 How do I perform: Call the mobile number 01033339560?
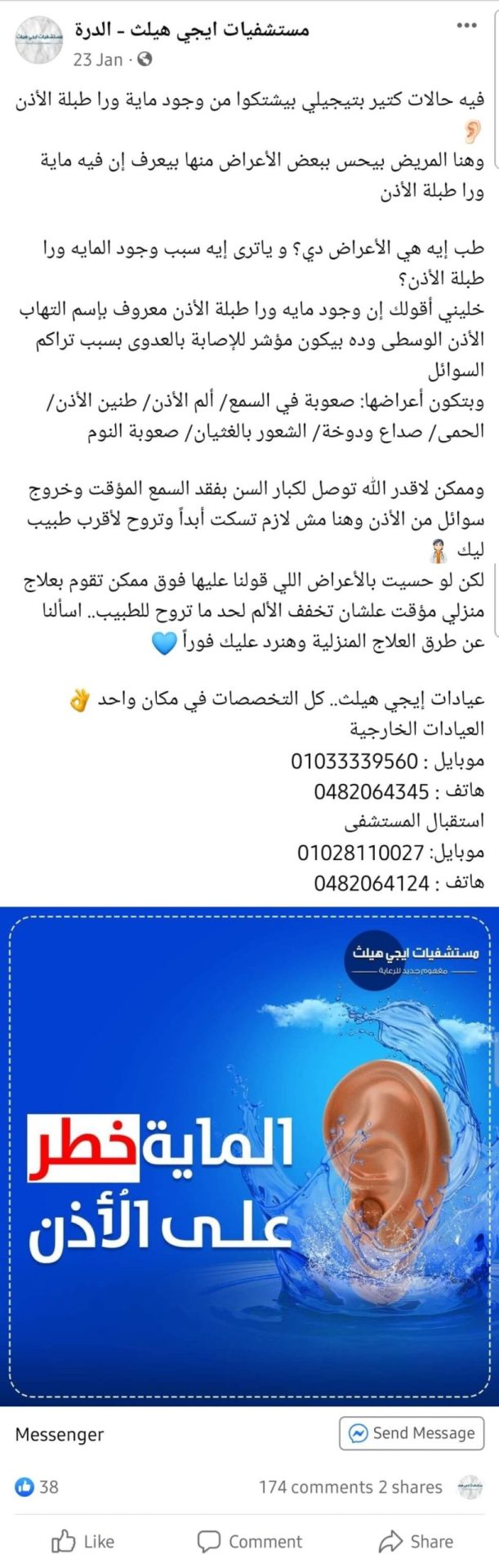pyautogui.click(x=354, y=762)
